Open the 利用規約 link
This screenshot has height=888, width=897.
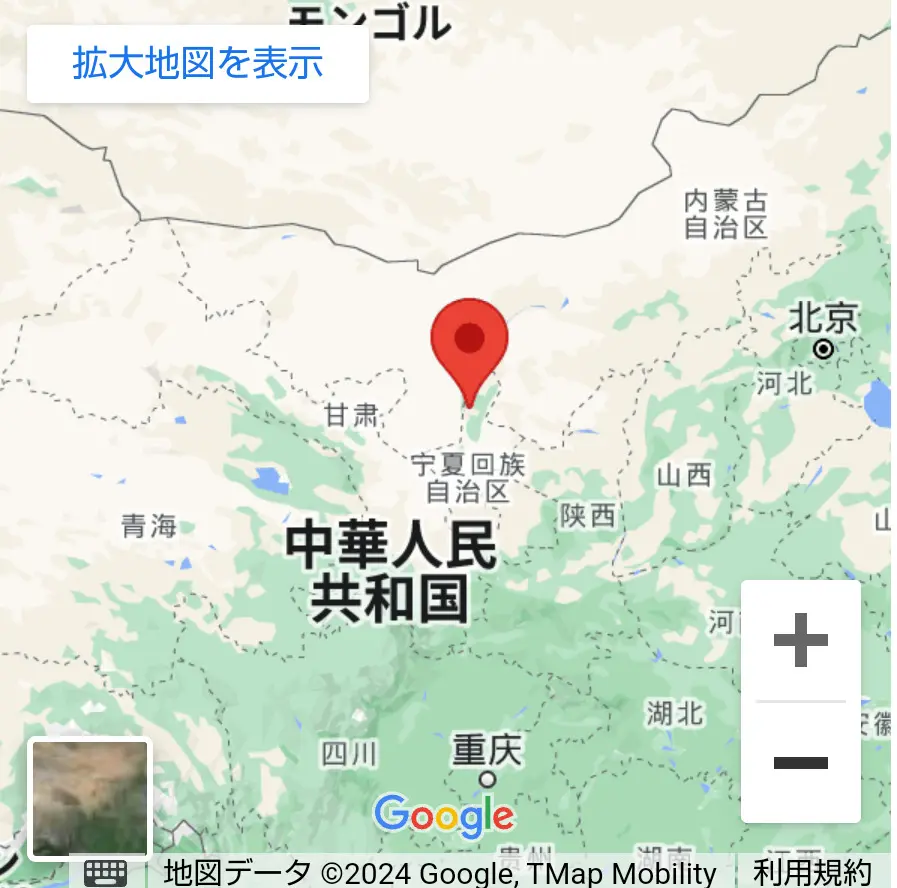pyautogui.click(x=812, y=873)
